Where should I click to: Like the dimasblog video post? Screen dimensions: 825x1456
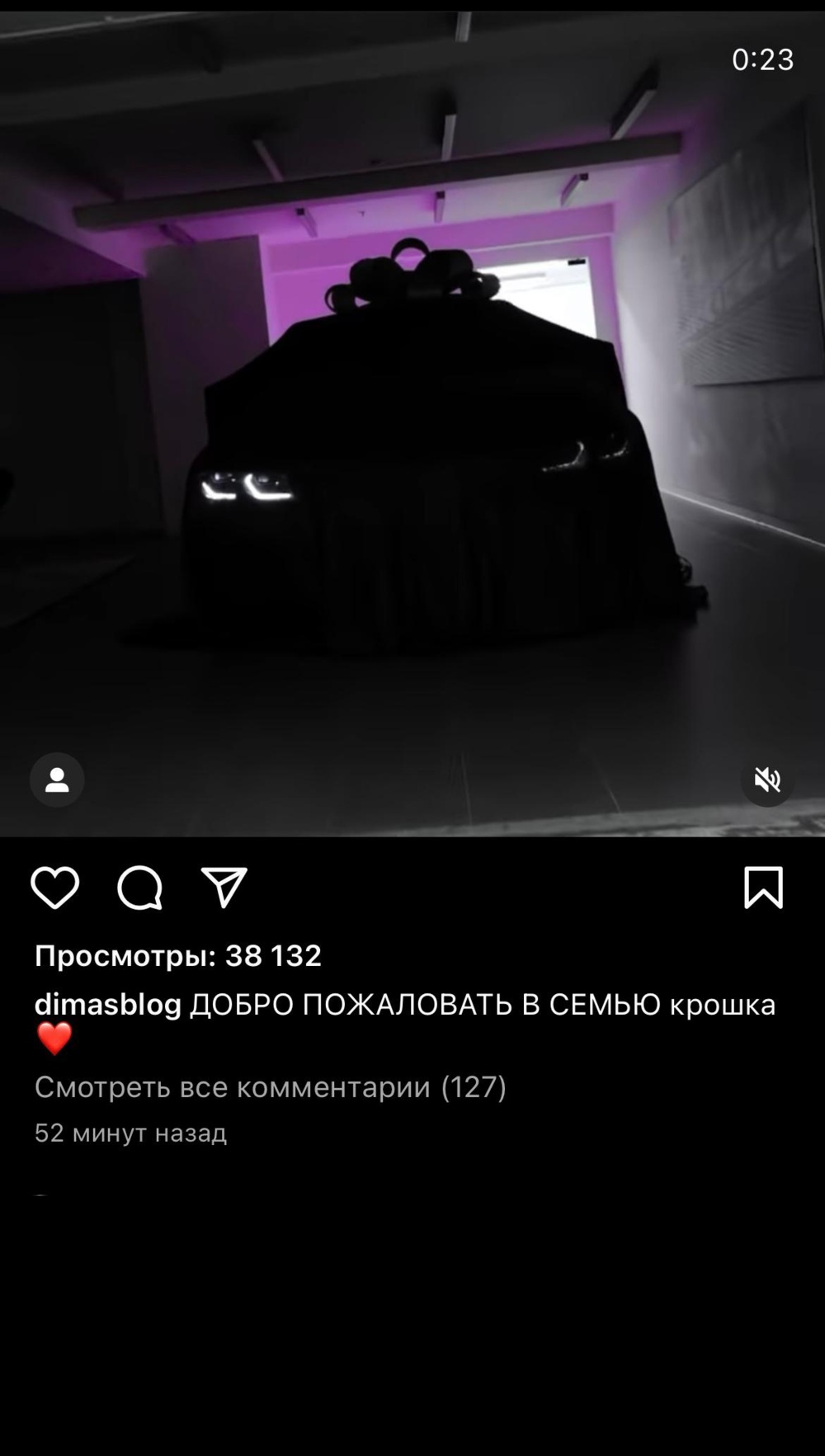tap(54, 888)
